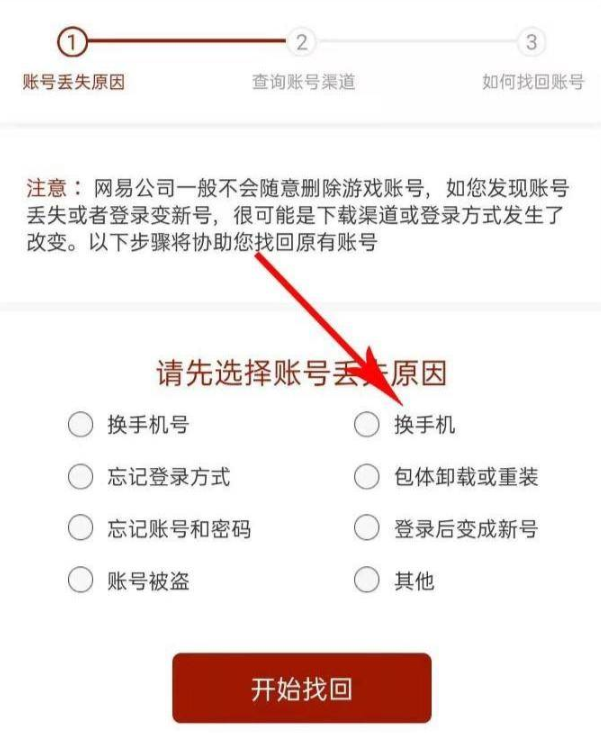Select the 忘记登录方式 option
The width and height of the screenshot is (601, 749).
point(80,476)
